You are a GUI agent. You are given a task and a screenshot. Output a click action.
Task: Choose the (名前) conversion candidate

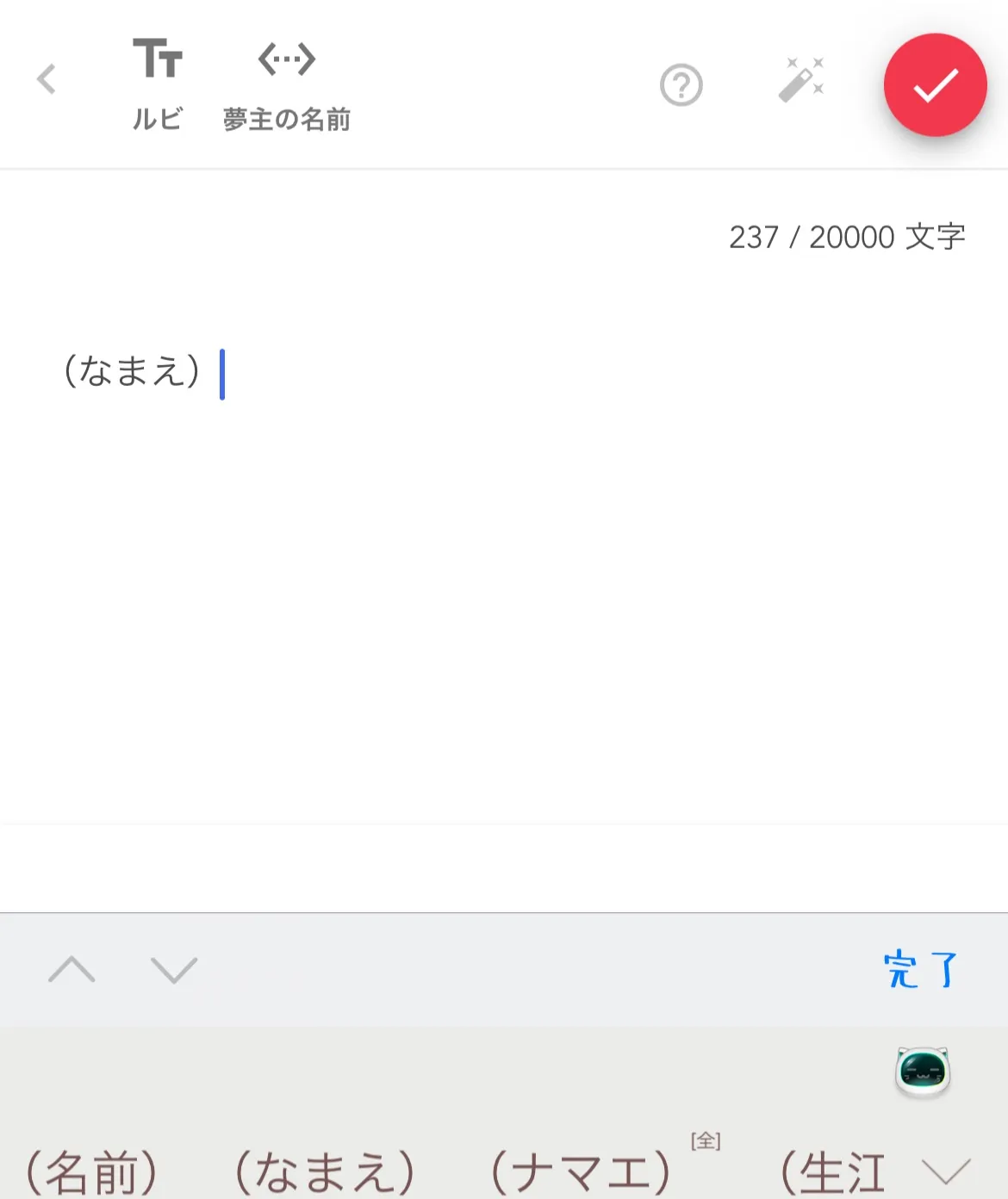[92, 1171]
